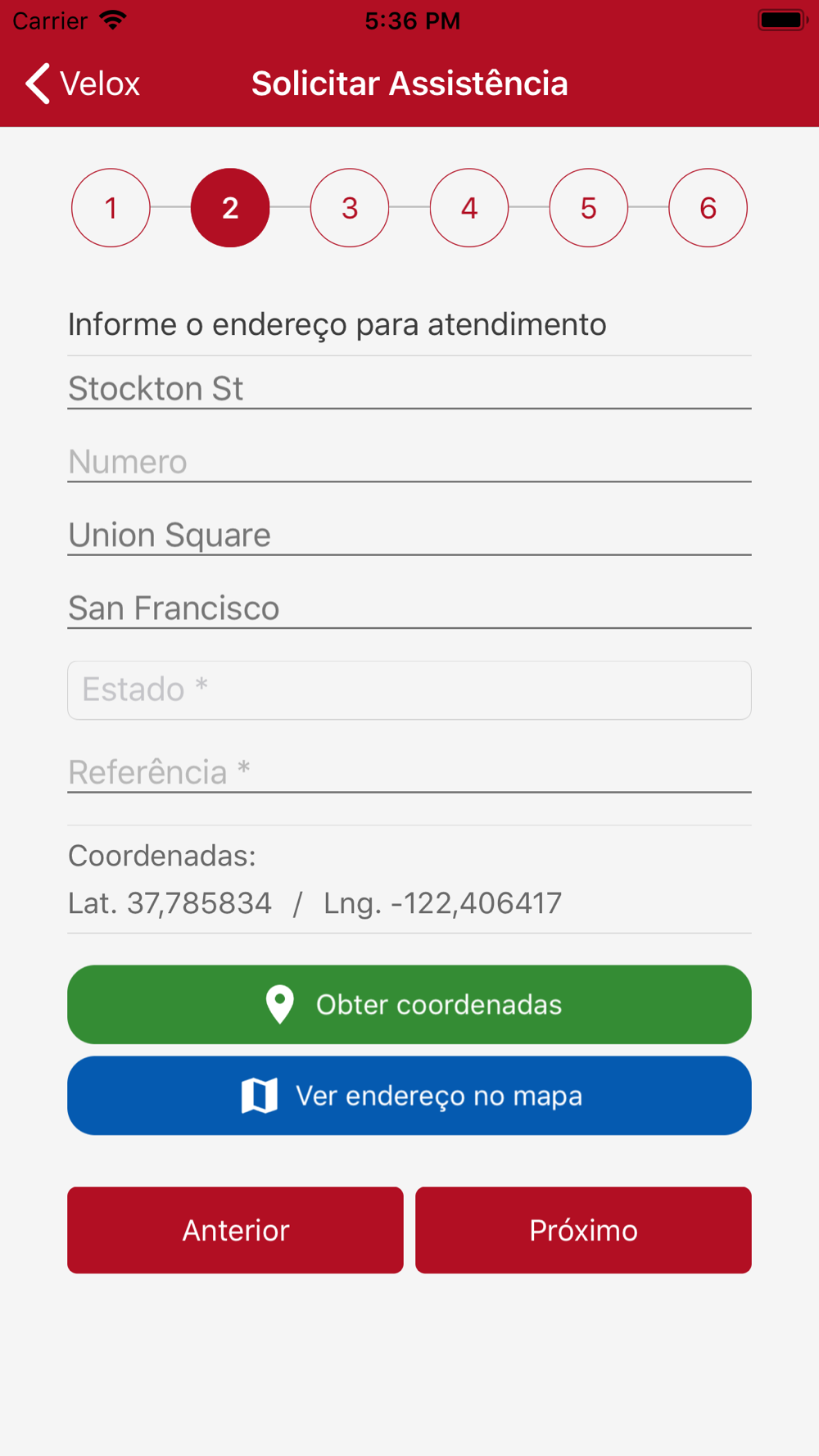This screenshot has height=1456, width=819.
Task: Select step 3 circle
Action: [x=350, y=208]
